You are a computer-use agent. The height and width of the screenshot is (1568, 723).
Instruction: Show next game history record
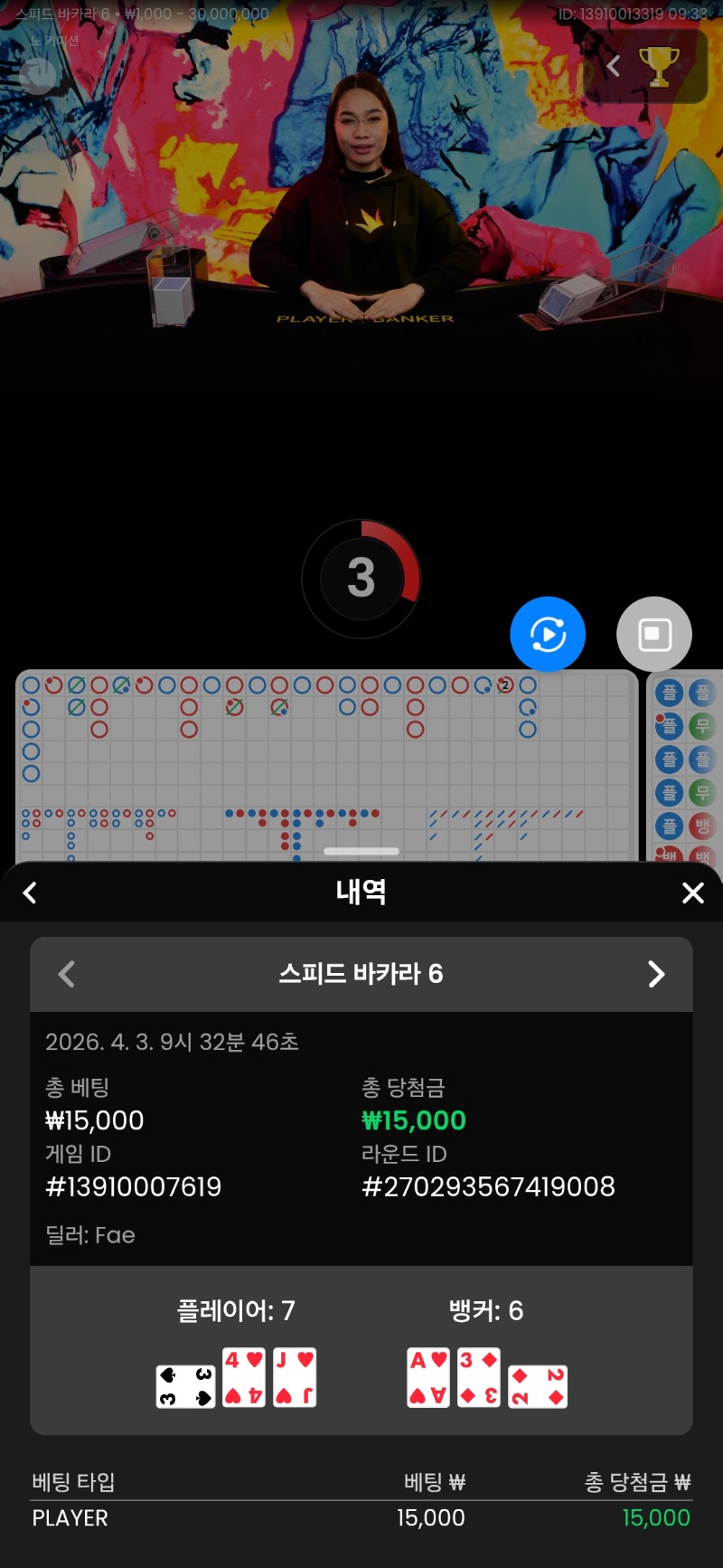tap(656, 974)
